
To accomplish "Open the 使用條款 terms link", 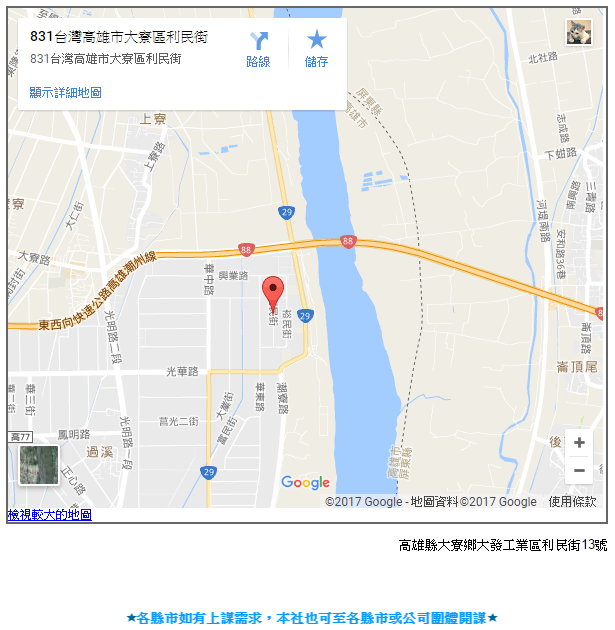I will 572,502.
